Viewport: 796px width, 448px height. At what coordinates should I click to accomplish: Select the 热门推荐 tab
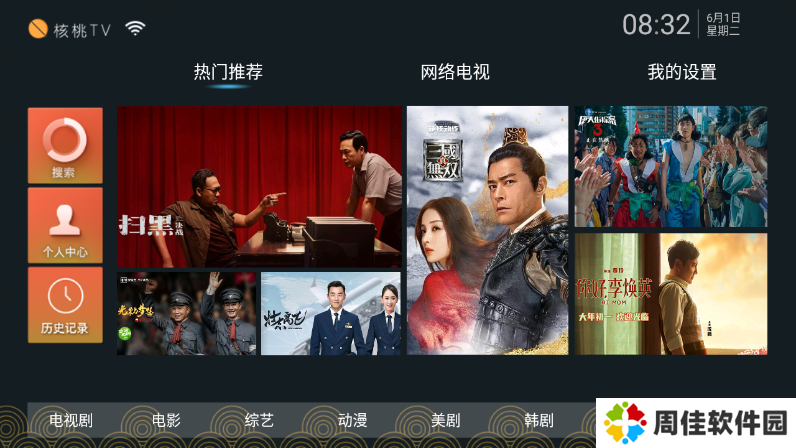point(228,72)
